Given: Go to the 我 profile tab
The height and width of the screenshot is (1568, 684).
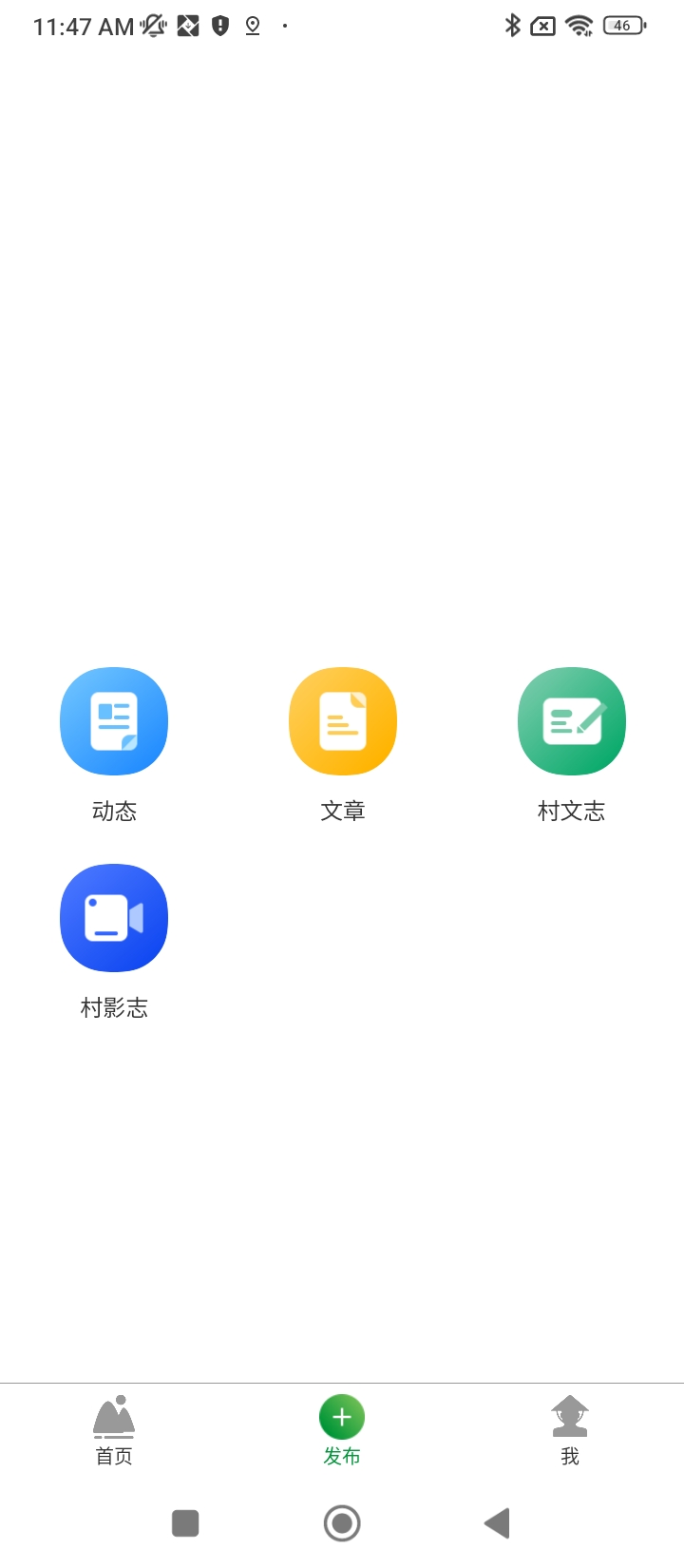Looking at the screenshot, I should click(x=570, y=1430).
